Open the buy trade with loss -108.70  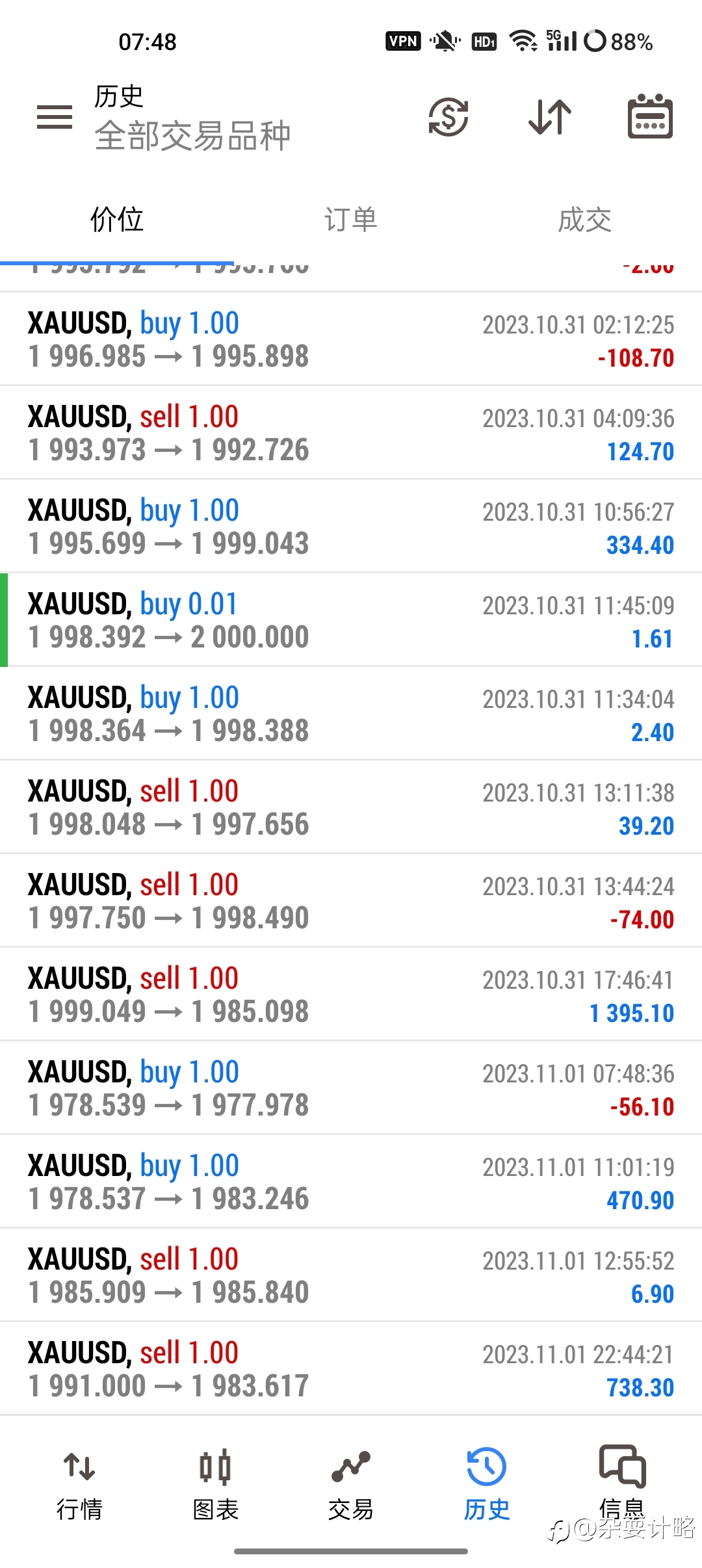351,339
